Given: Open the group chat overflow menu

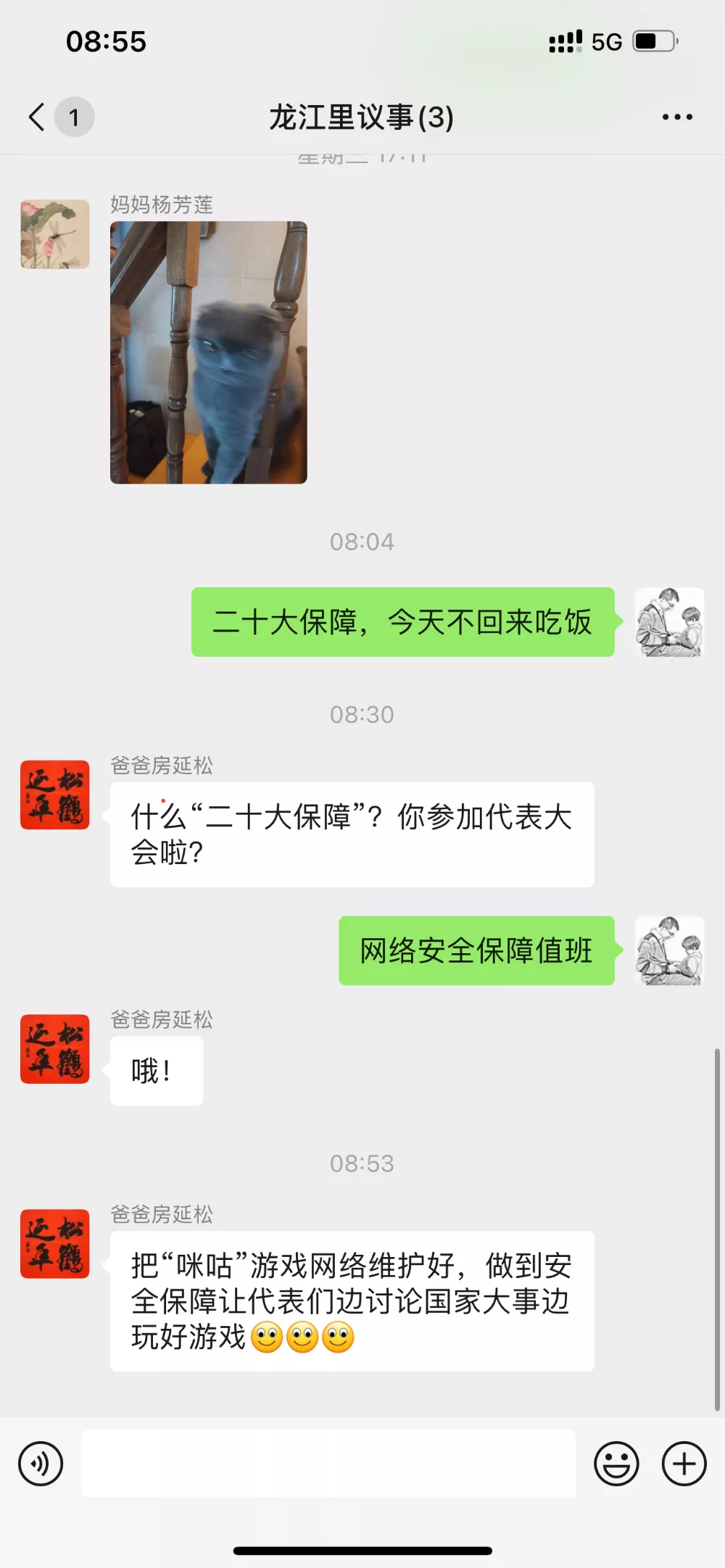Looking at the screenshot, I should tap(677, 117).
